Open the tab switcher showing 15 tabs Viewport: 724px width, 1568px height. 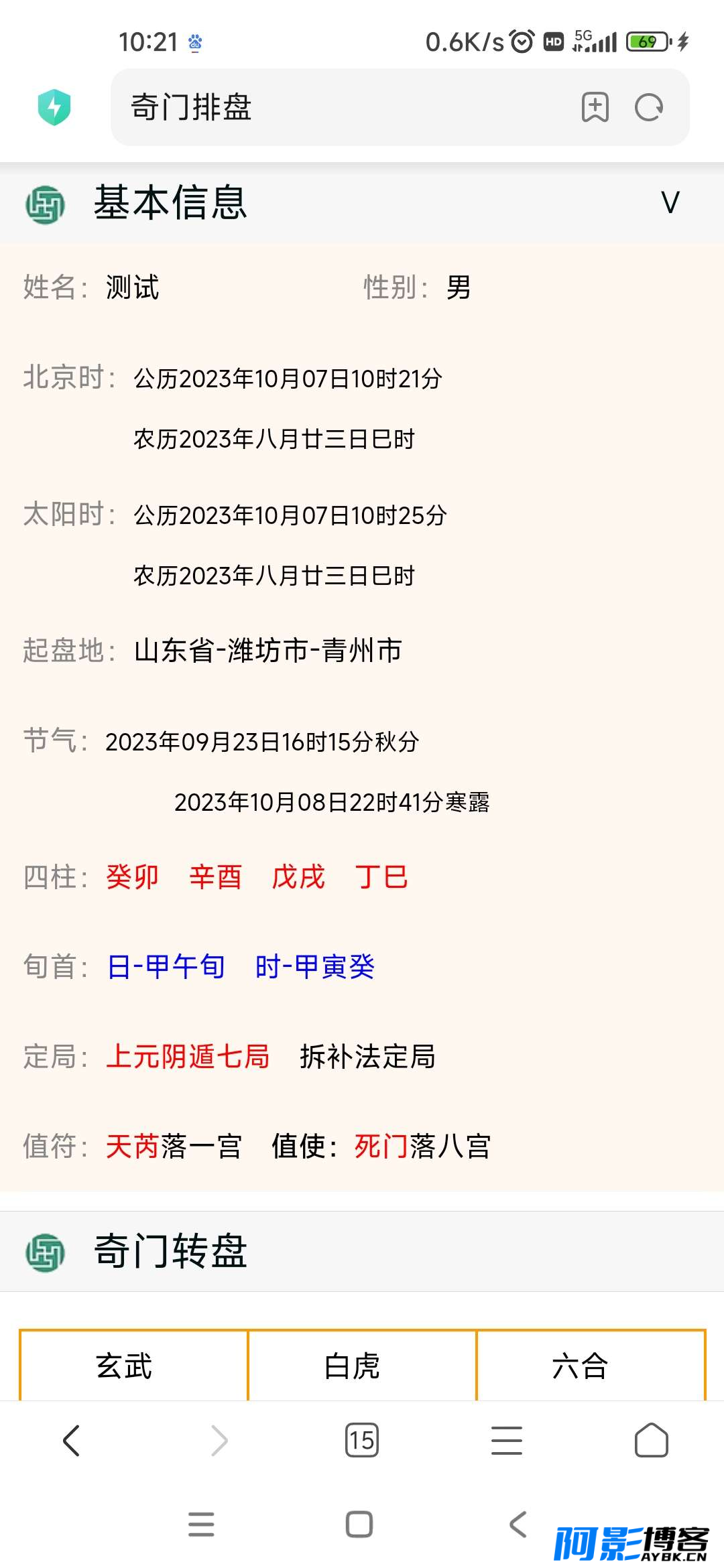pyautogui.click(x=362, y=1441)
